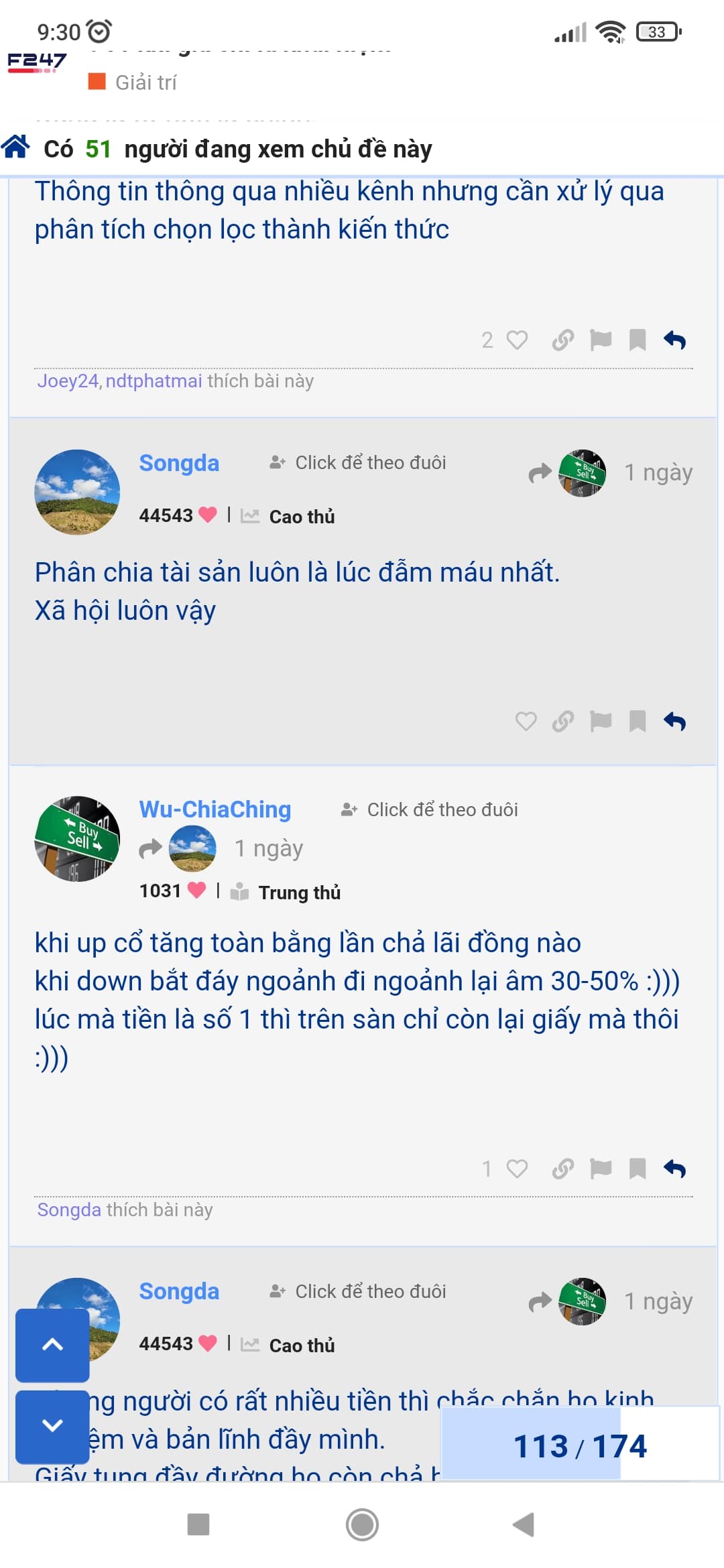Open the Giải trí category link
The image size is (724, 1568).
click(x=145, y=82)
